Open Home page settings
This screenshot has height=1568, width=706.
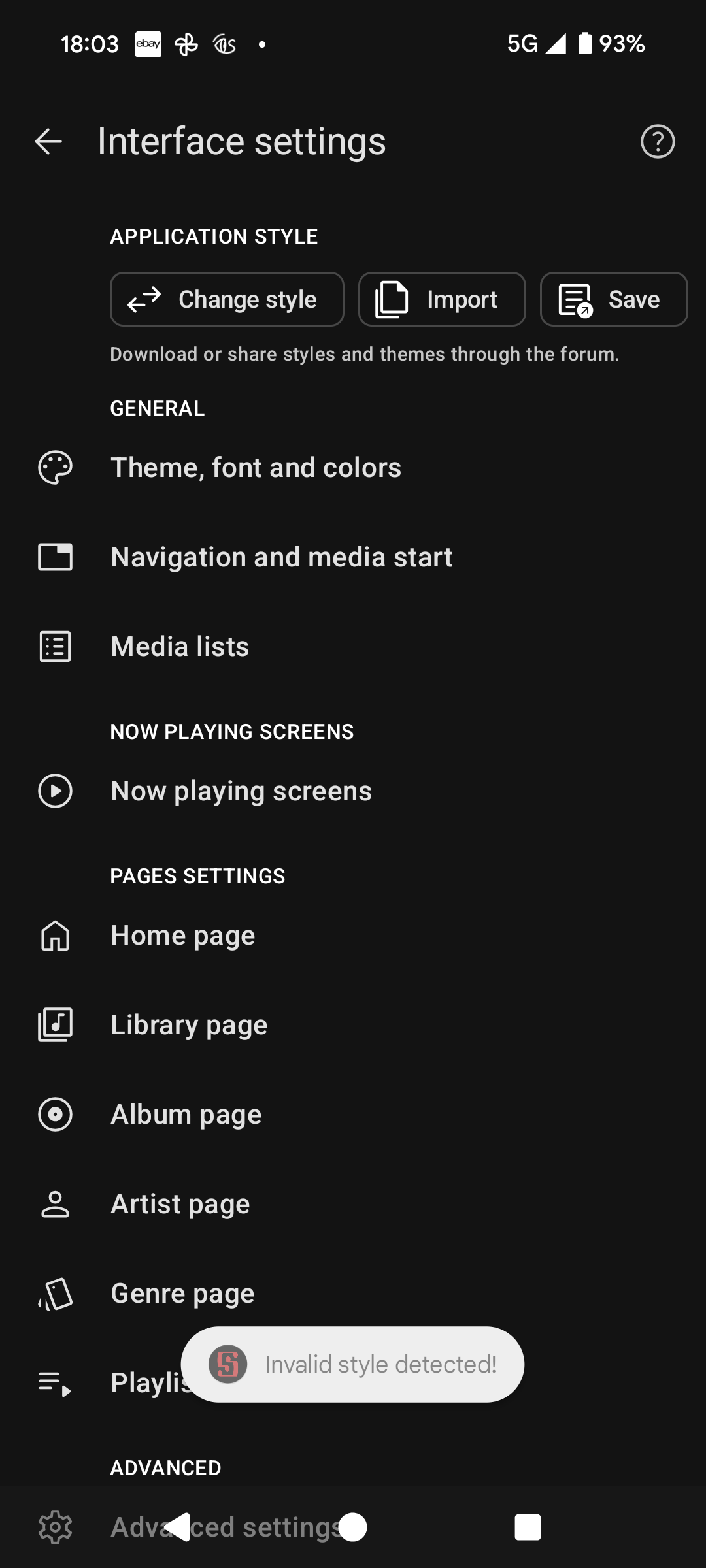click(x=353, y=936)
